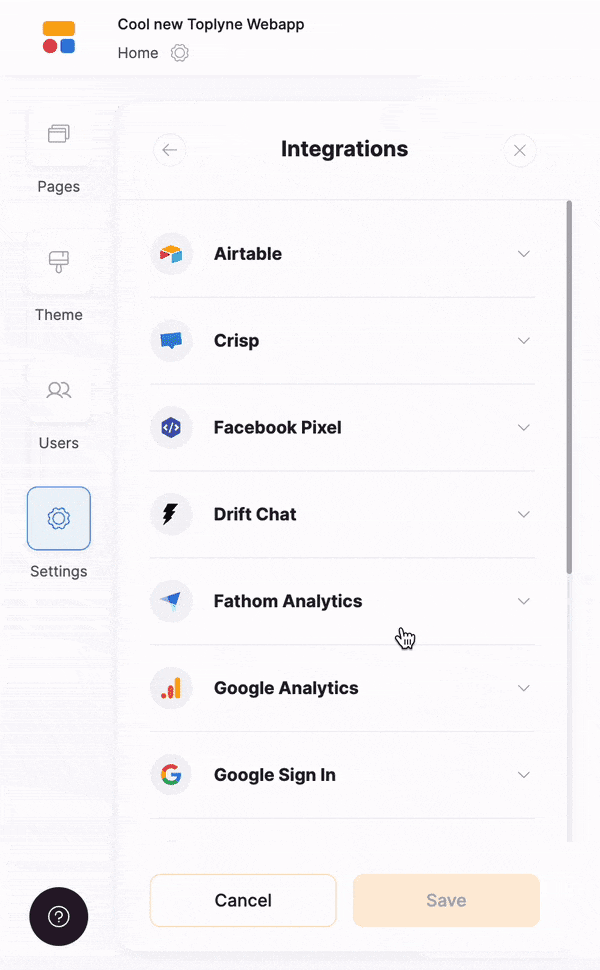Viewport: 600px width, 970px height.
Task: Open the gear icon next to Home
Action: point(180,53)
